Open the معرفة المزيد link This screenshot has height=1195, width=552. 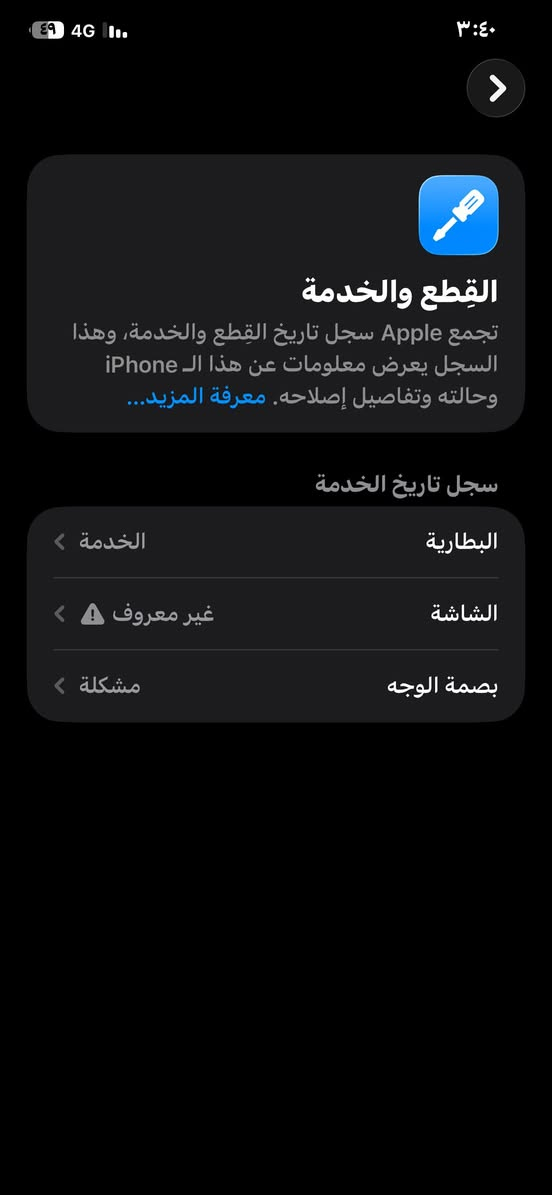(197, 398)
